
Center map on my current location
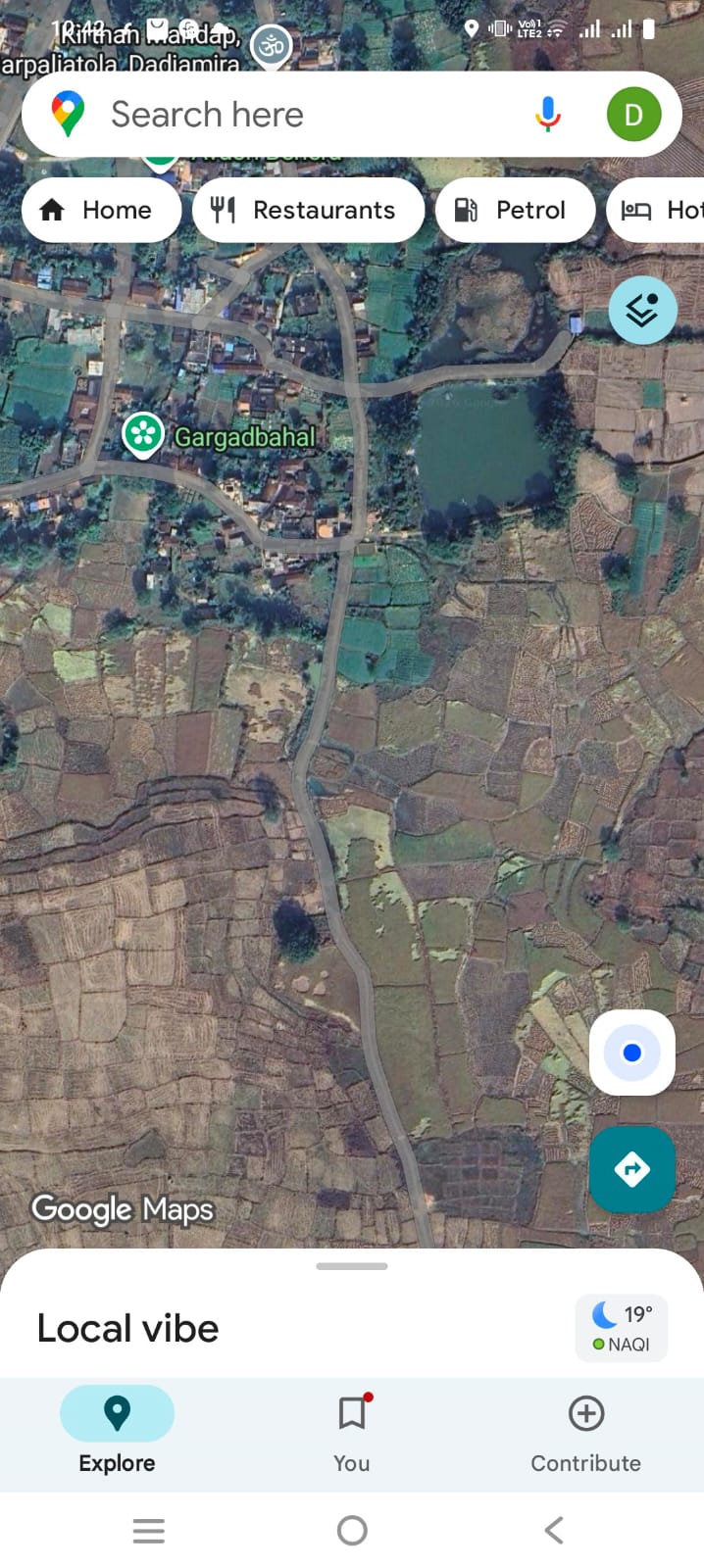coord(632,1053)
